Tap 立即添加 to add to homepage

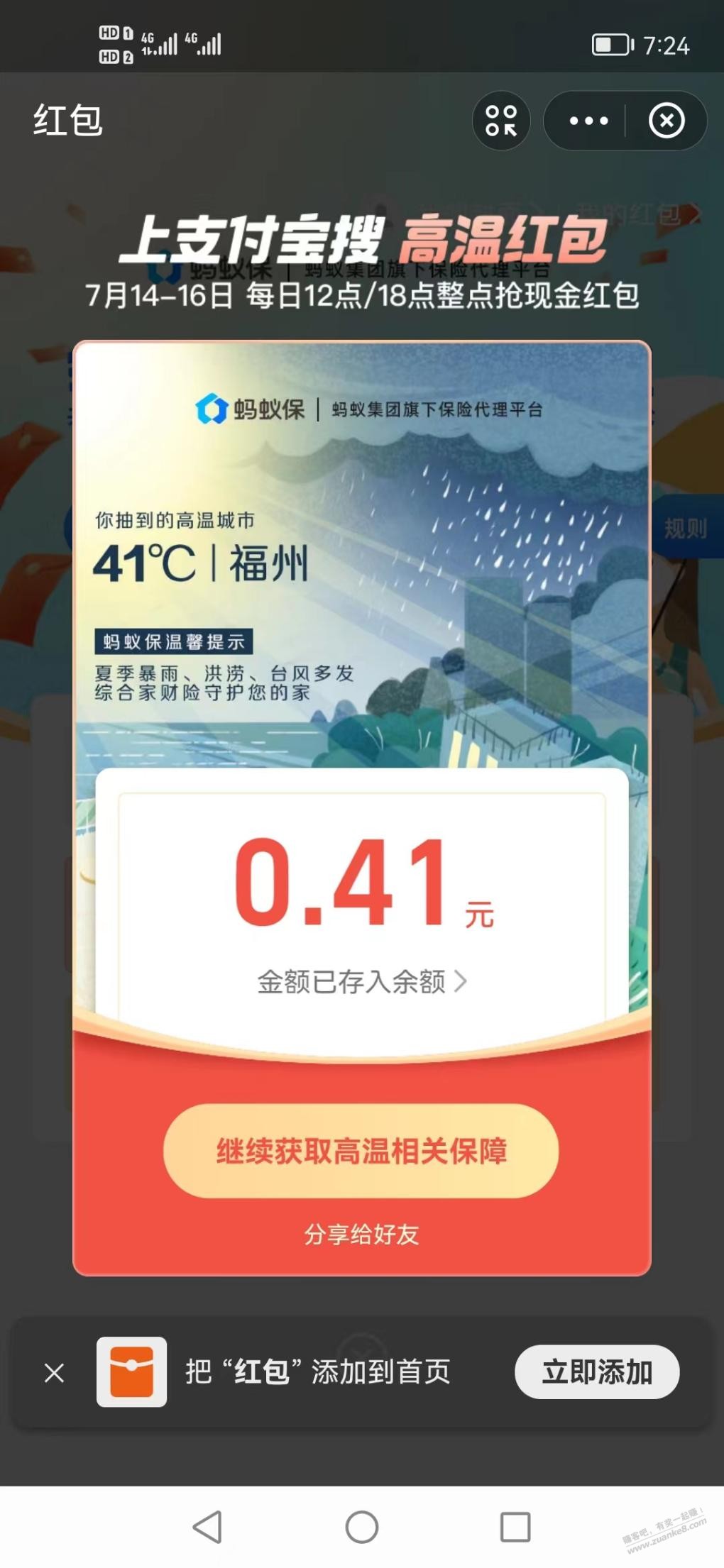[597, 1371]
